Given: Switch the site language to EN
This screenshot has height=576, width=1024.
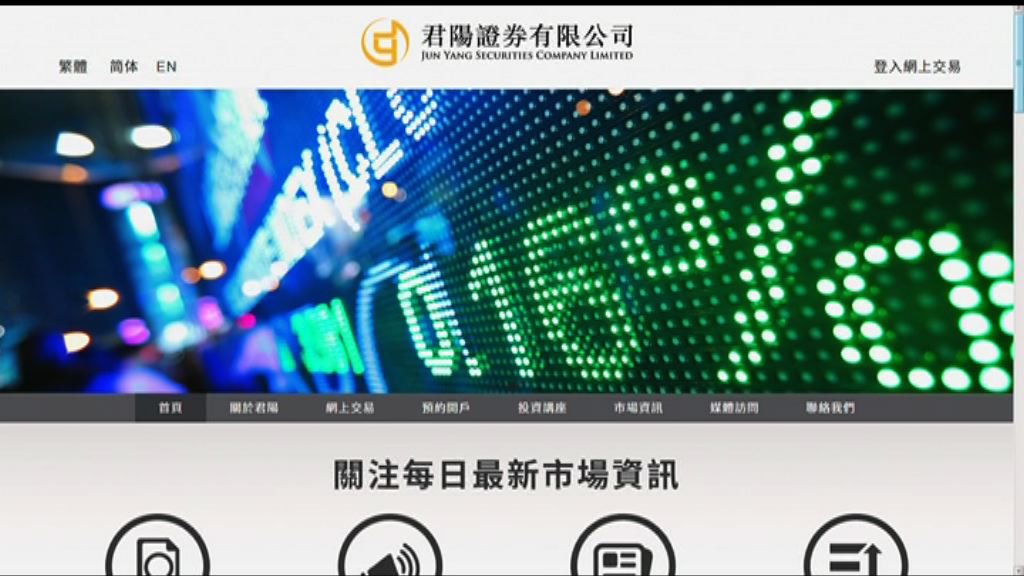Looking at the screenshot, I should [x=166, y=67].
